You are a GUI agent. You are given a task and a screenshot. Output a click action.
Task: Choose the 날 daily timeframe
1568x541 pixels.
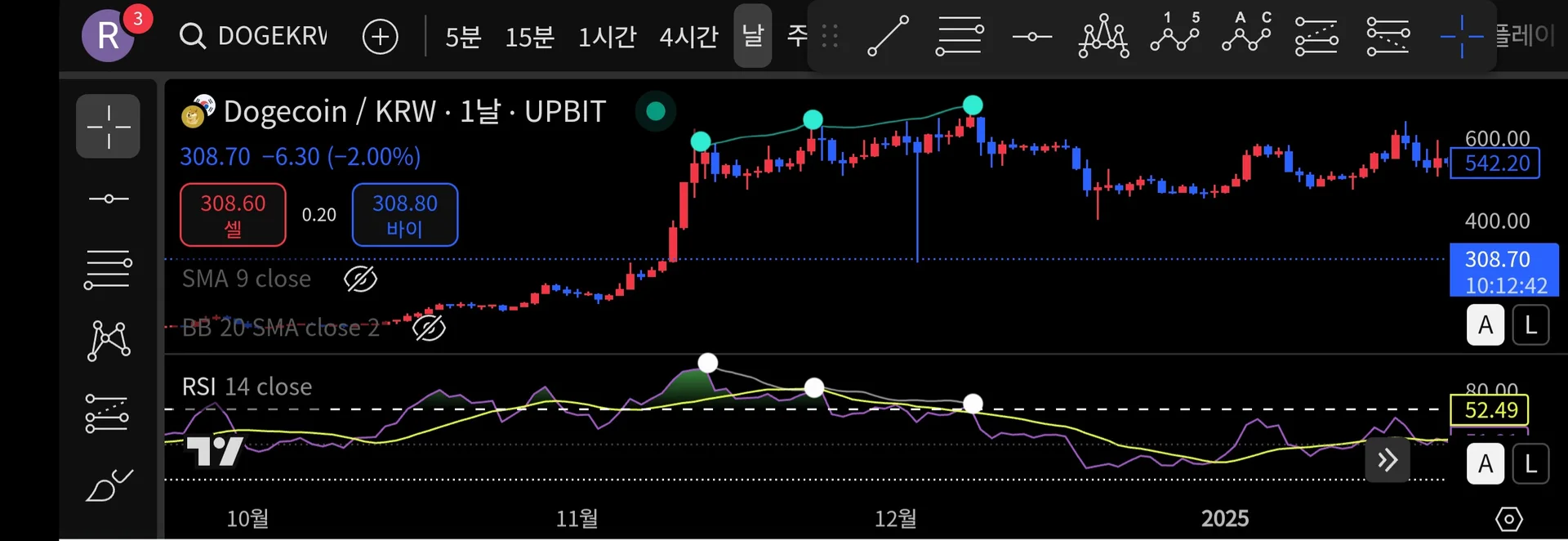coord(752,35)
